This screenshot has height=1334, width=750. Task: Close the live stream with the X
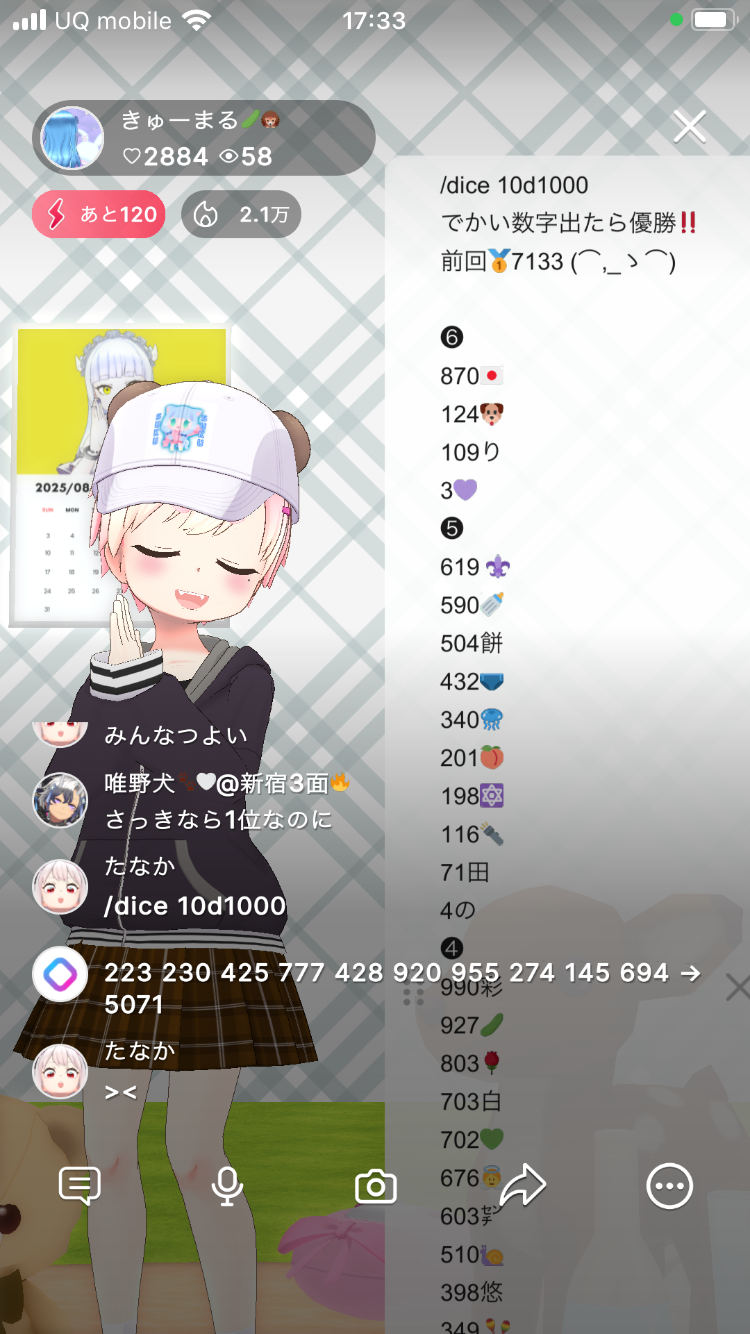(x=690, y=127)
